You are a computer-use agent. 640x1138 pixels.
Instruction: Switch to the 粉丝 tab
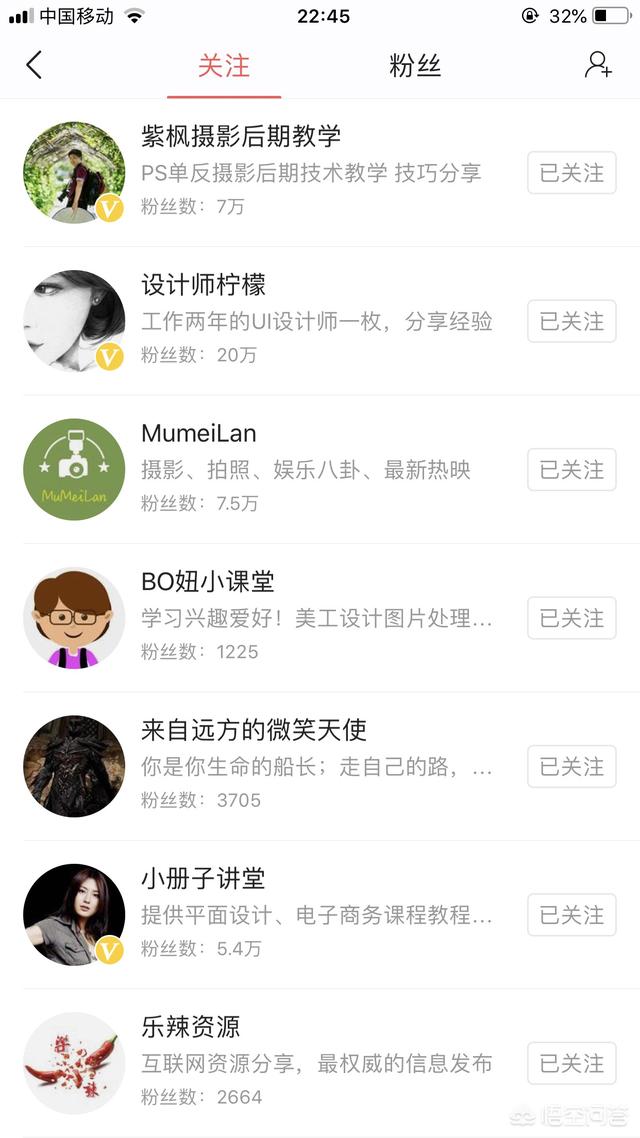(415, 67)
